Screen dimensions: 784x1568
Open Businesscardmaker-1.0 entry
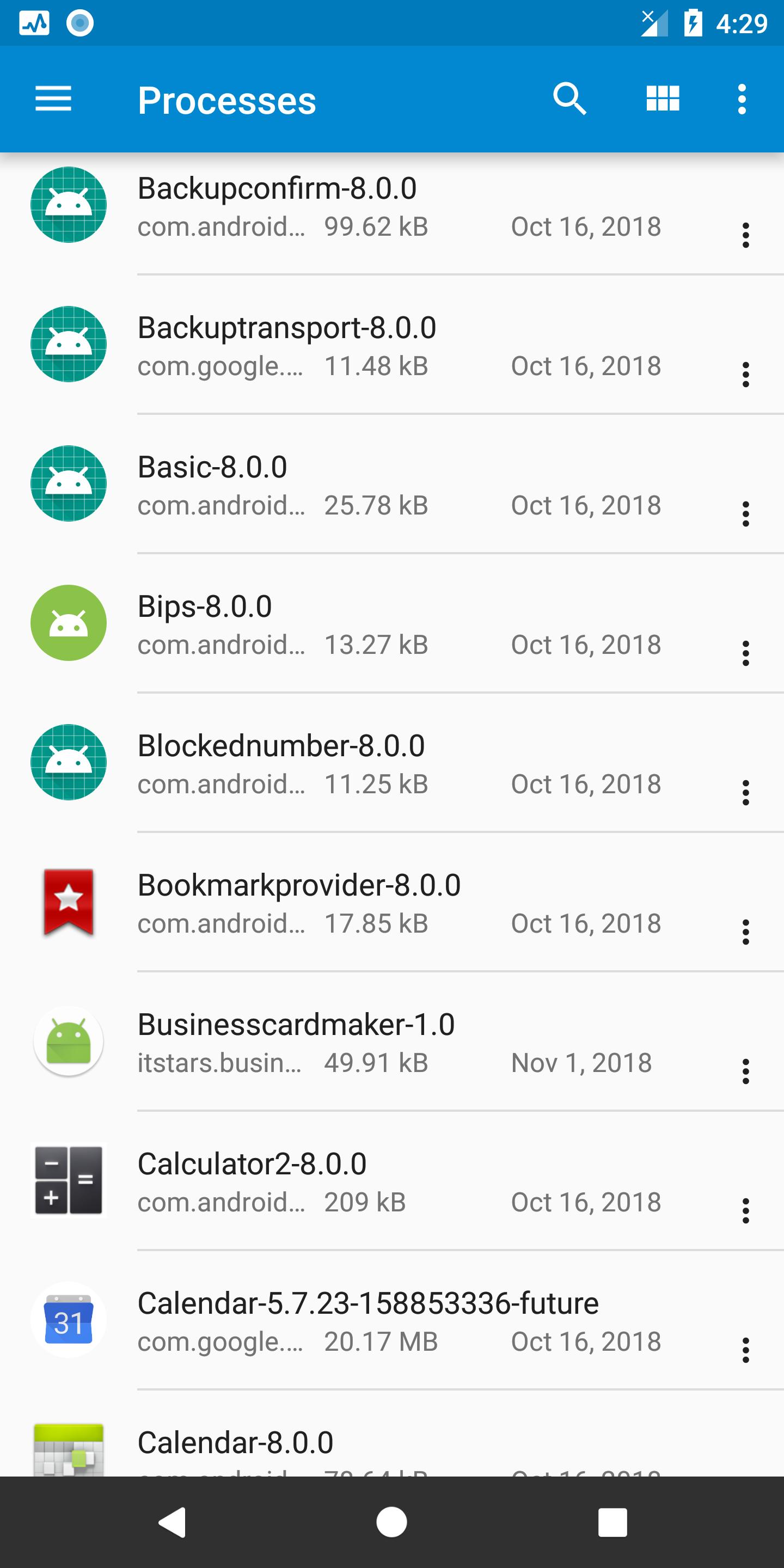(365, 1042)
